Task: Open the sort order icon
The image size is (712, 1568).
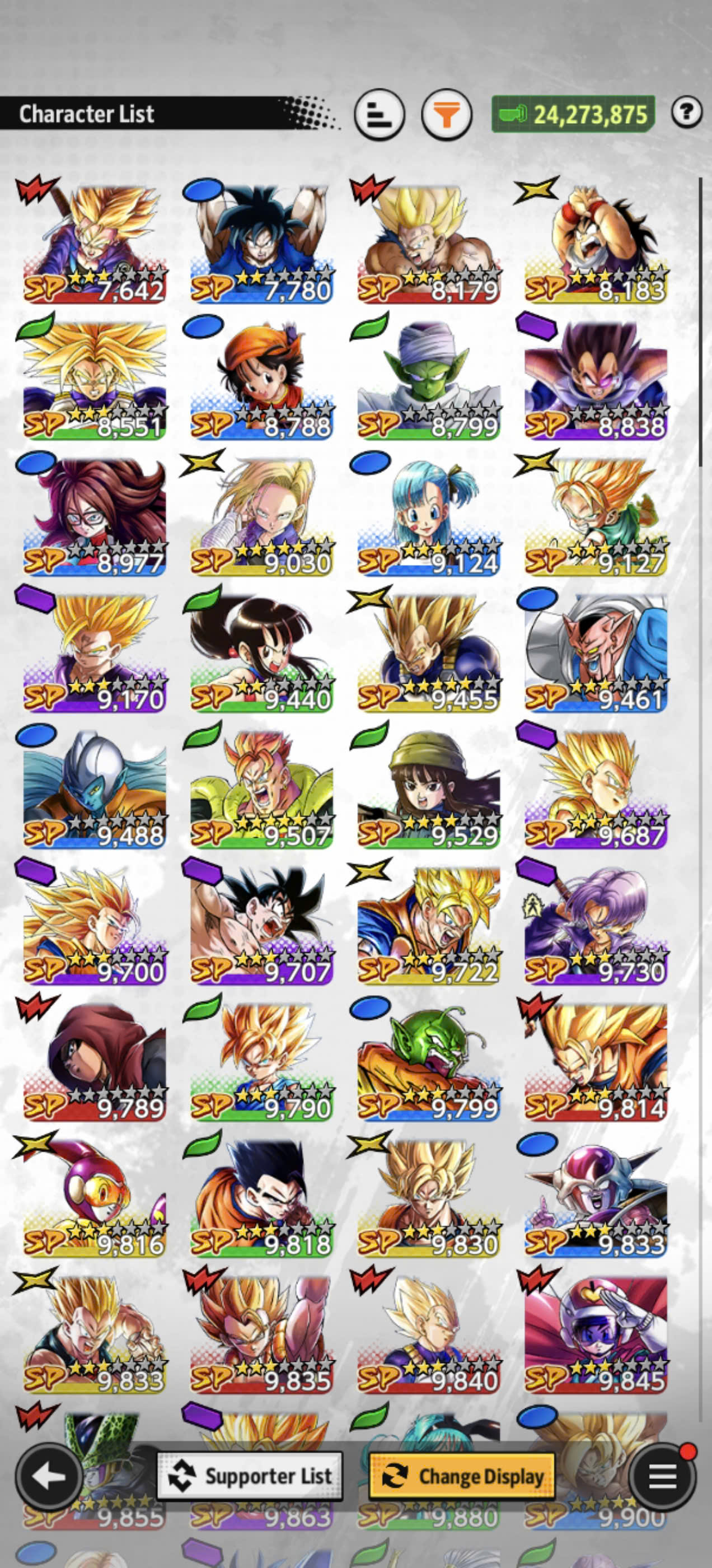Action: [x=380, y=114]
